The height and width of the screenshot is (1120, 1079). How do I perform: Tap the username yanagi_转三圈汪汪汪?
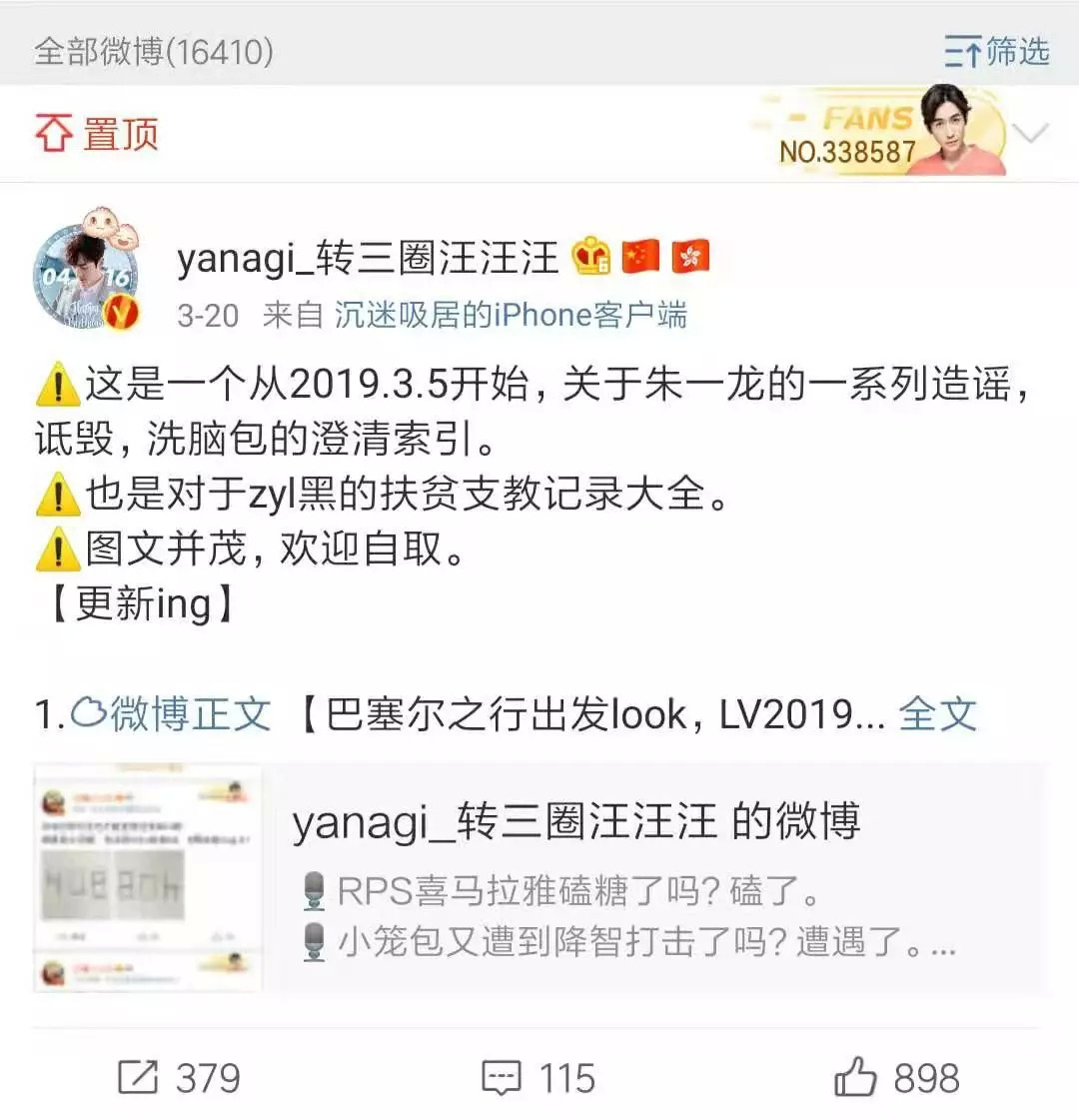368,259
